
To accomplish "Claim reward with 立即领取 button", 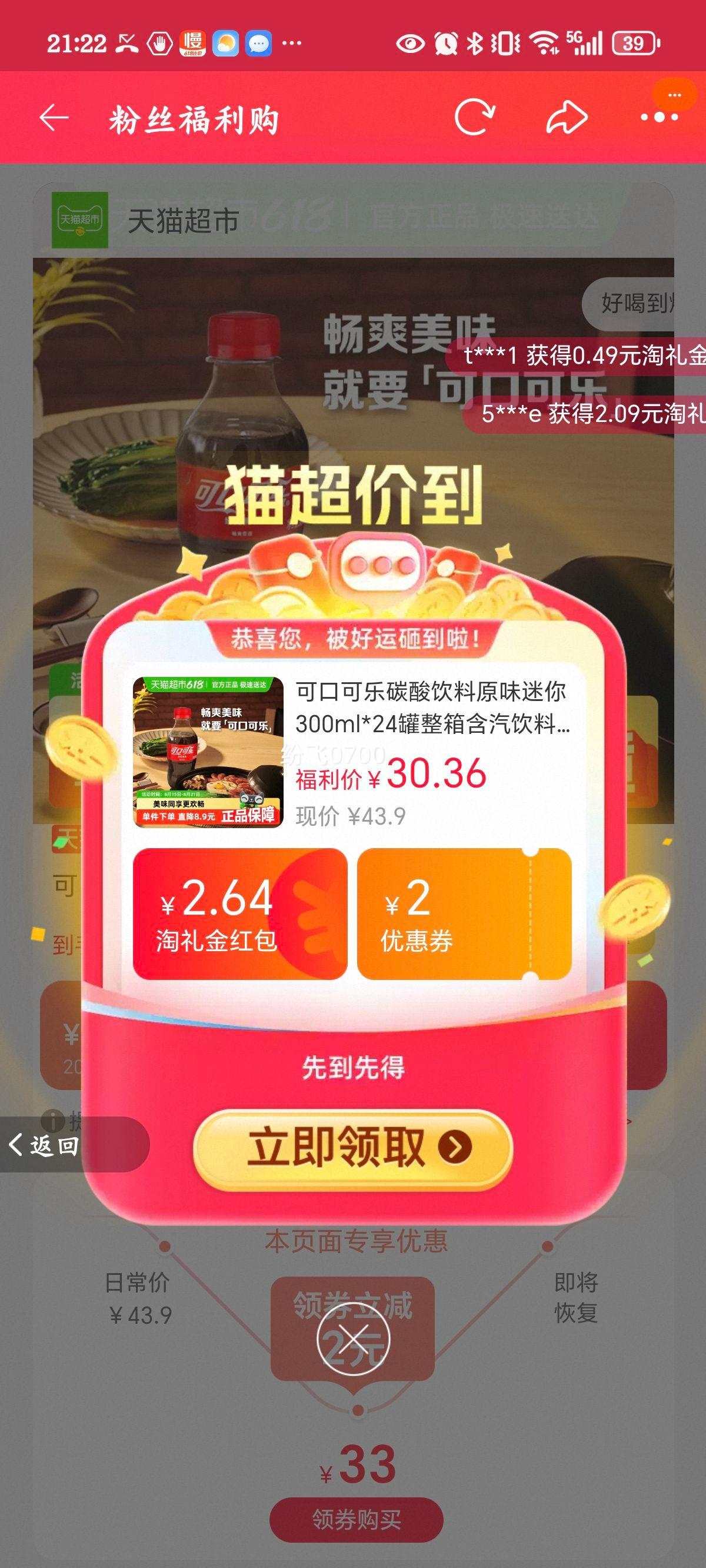I will click(x=353, y=1148).
